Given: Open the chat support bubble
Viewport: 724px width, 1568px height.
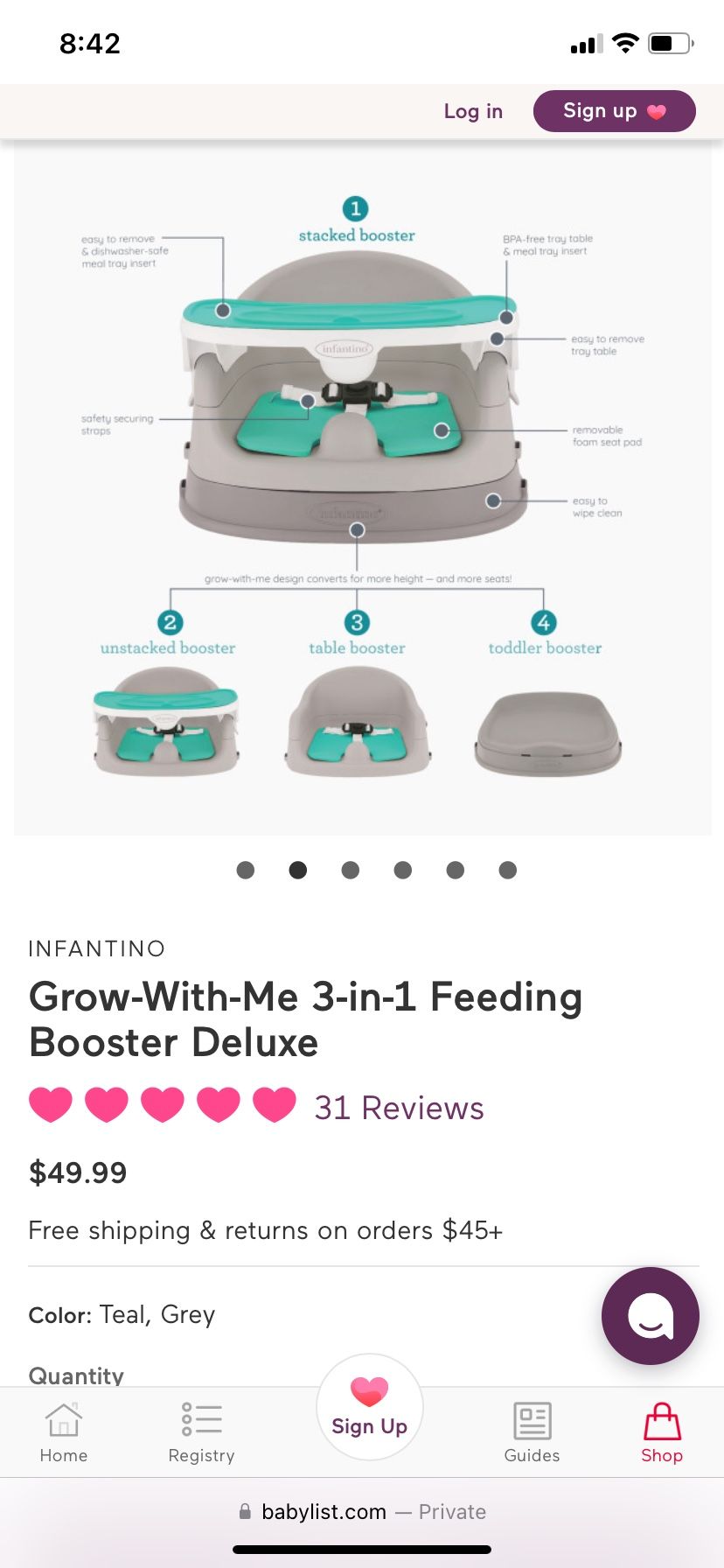Looking at the screenshot, I should [x=650, y=1315].
